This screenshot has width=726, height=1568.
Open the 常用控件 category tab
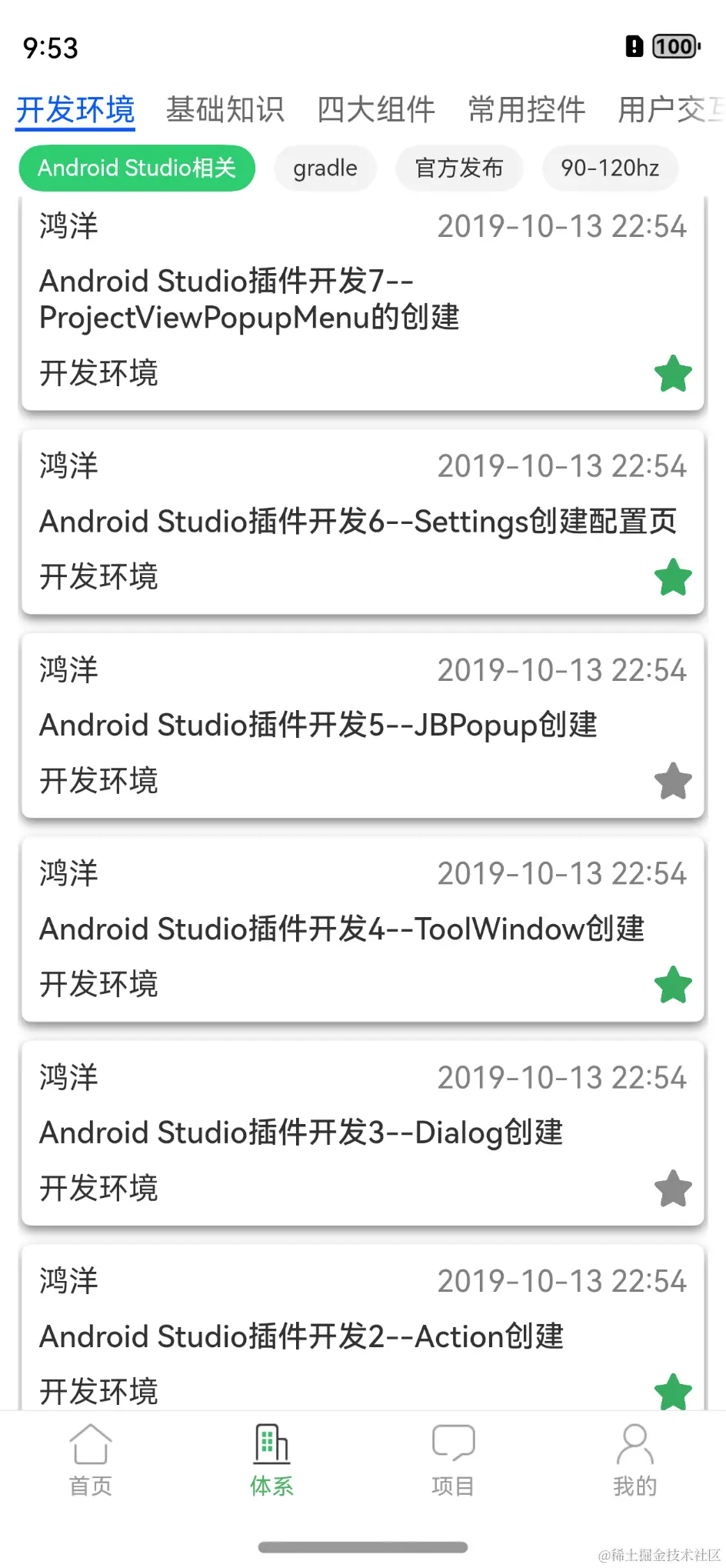(x=526, y=108)
